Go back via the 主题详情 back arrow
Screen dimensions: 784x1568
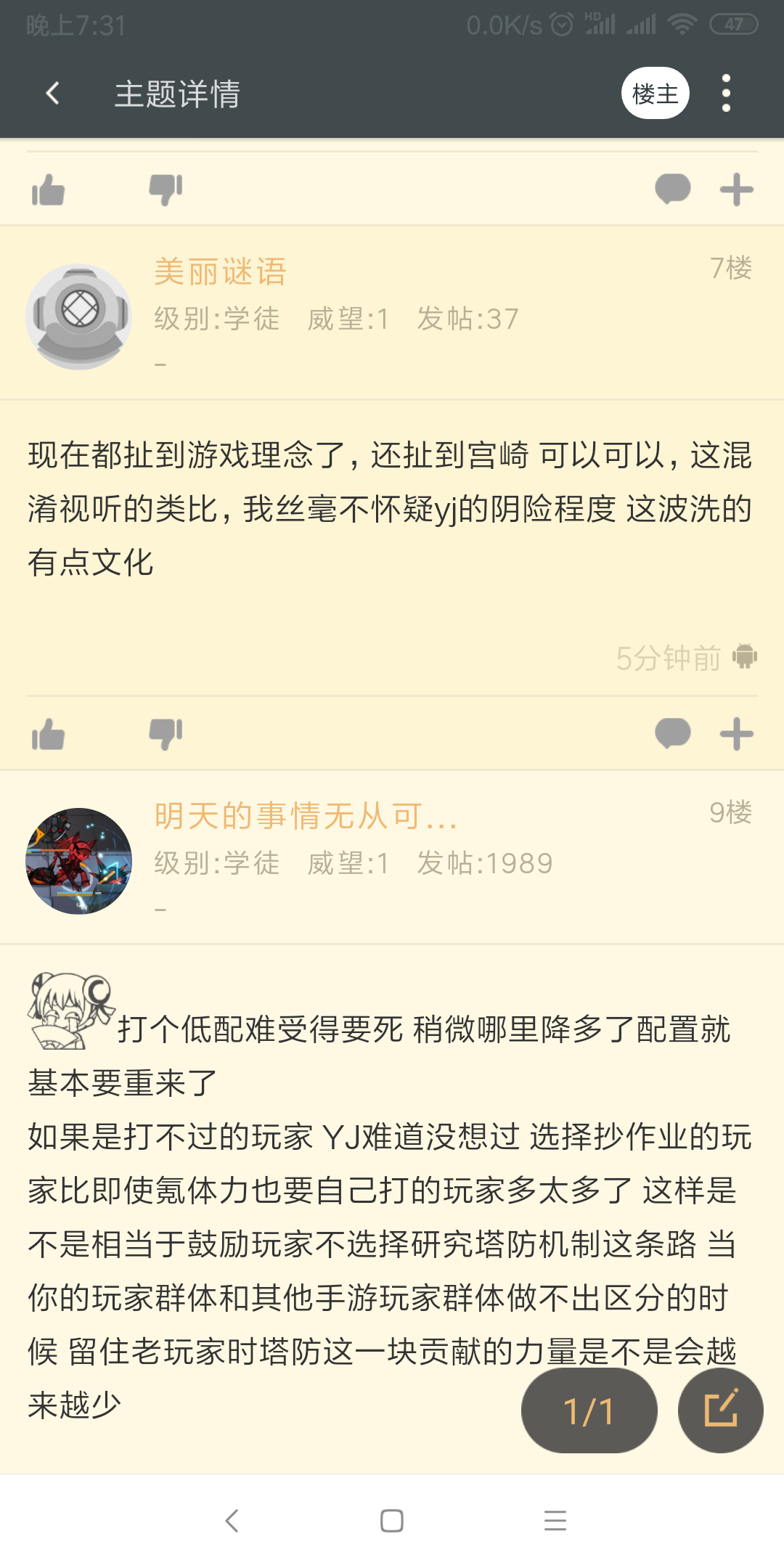point(49,94)
